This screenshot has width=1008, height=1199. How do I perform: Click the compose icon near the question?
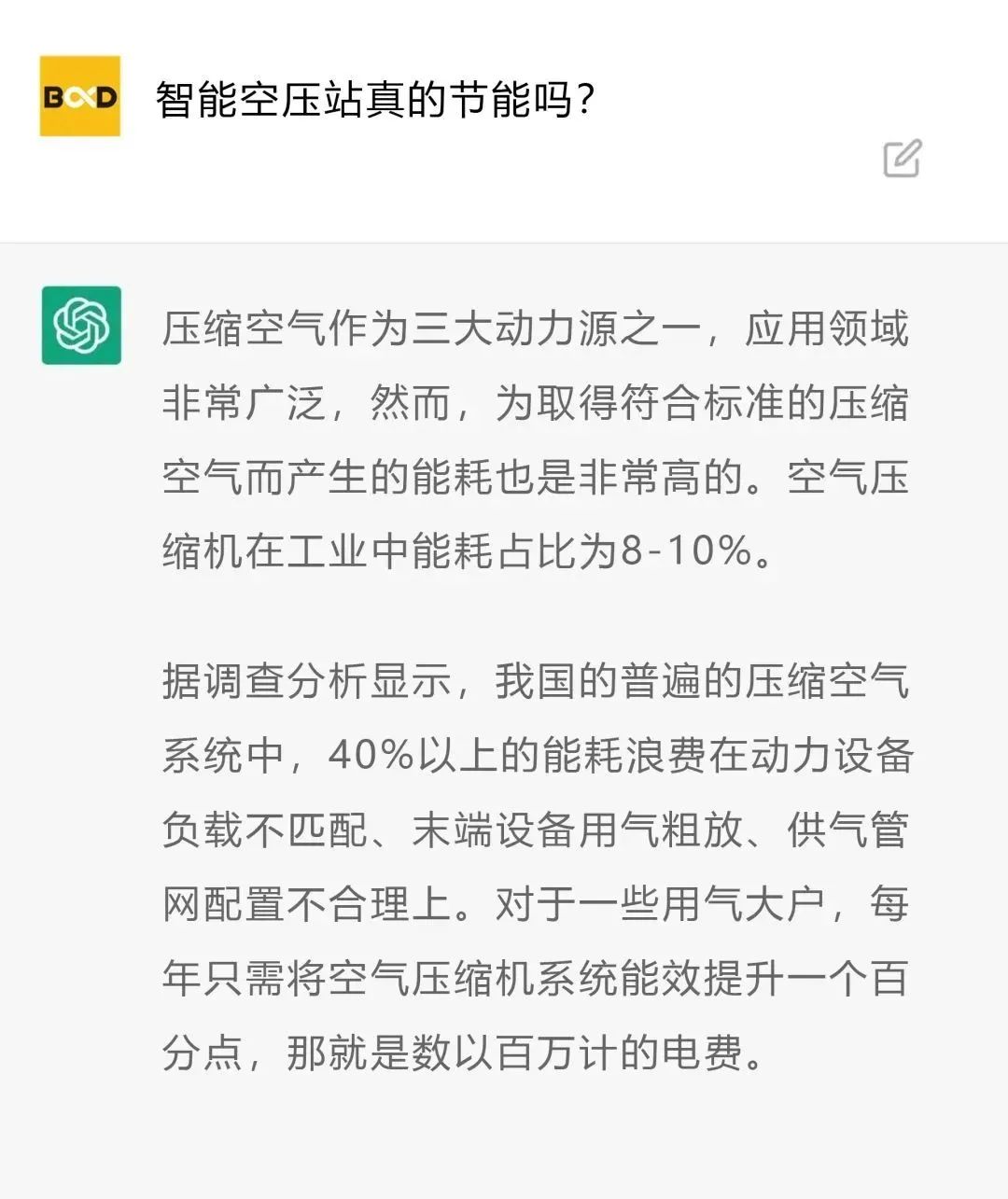coord(901,160)
